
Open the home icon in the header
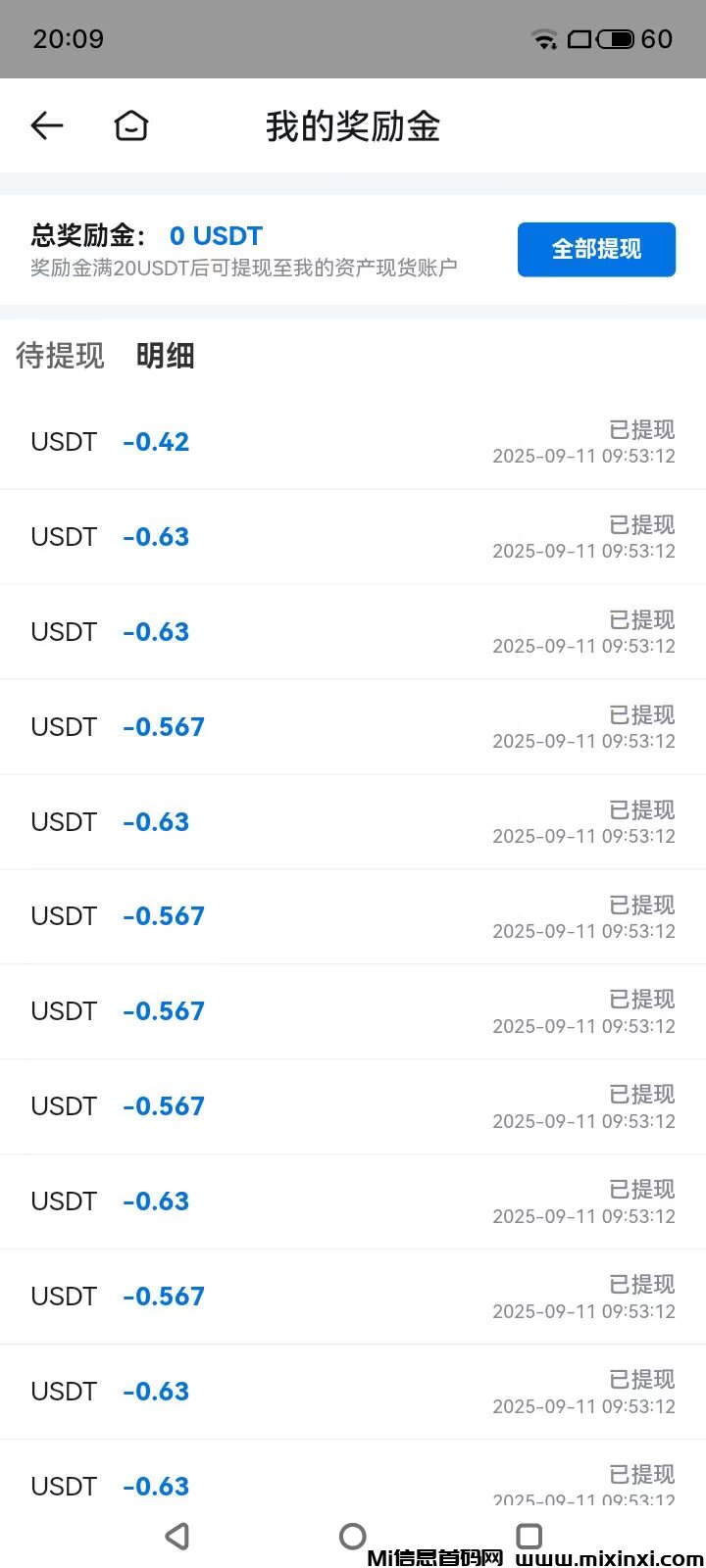[x=130, y=125]
